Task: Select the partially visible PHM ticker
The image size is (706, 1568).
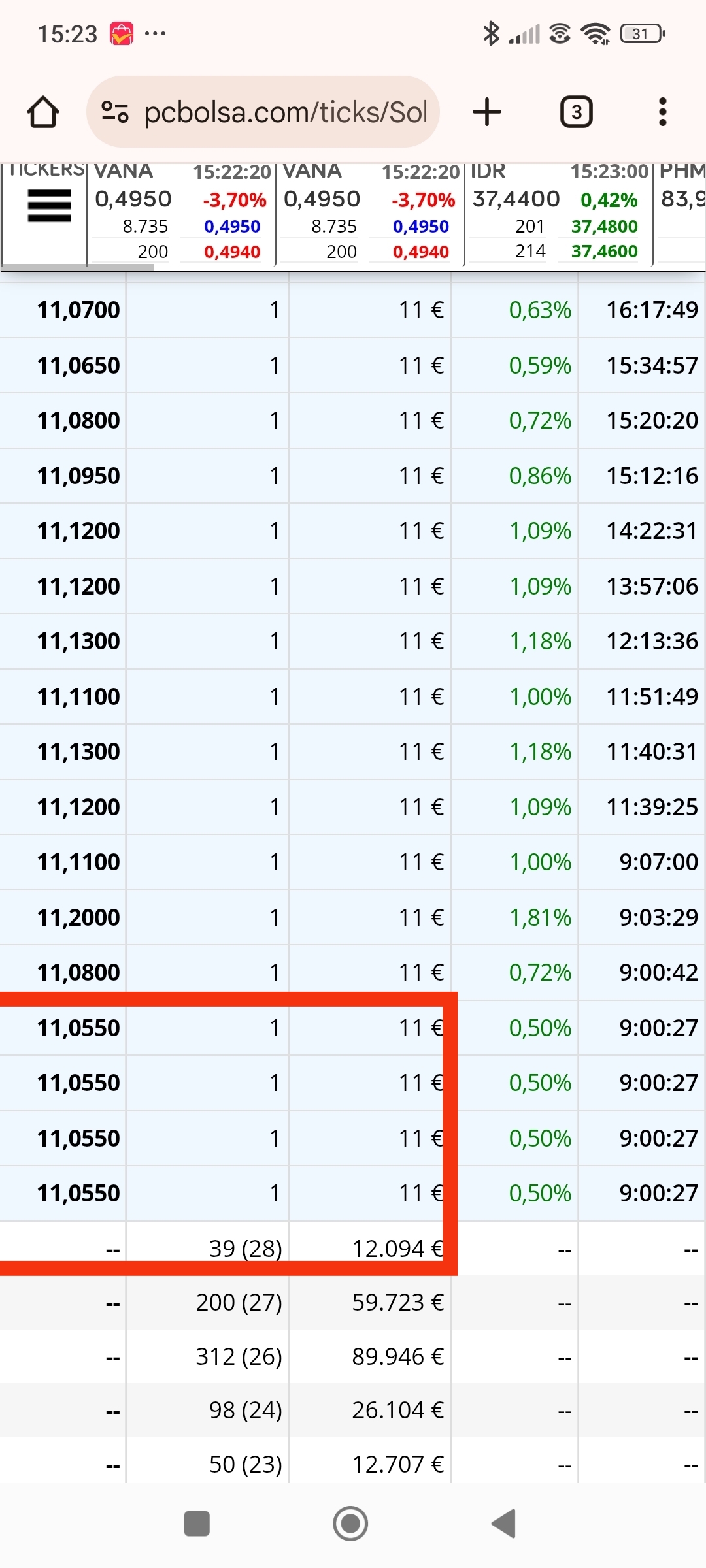Action: pyautogui.click(x=681, y=213)
